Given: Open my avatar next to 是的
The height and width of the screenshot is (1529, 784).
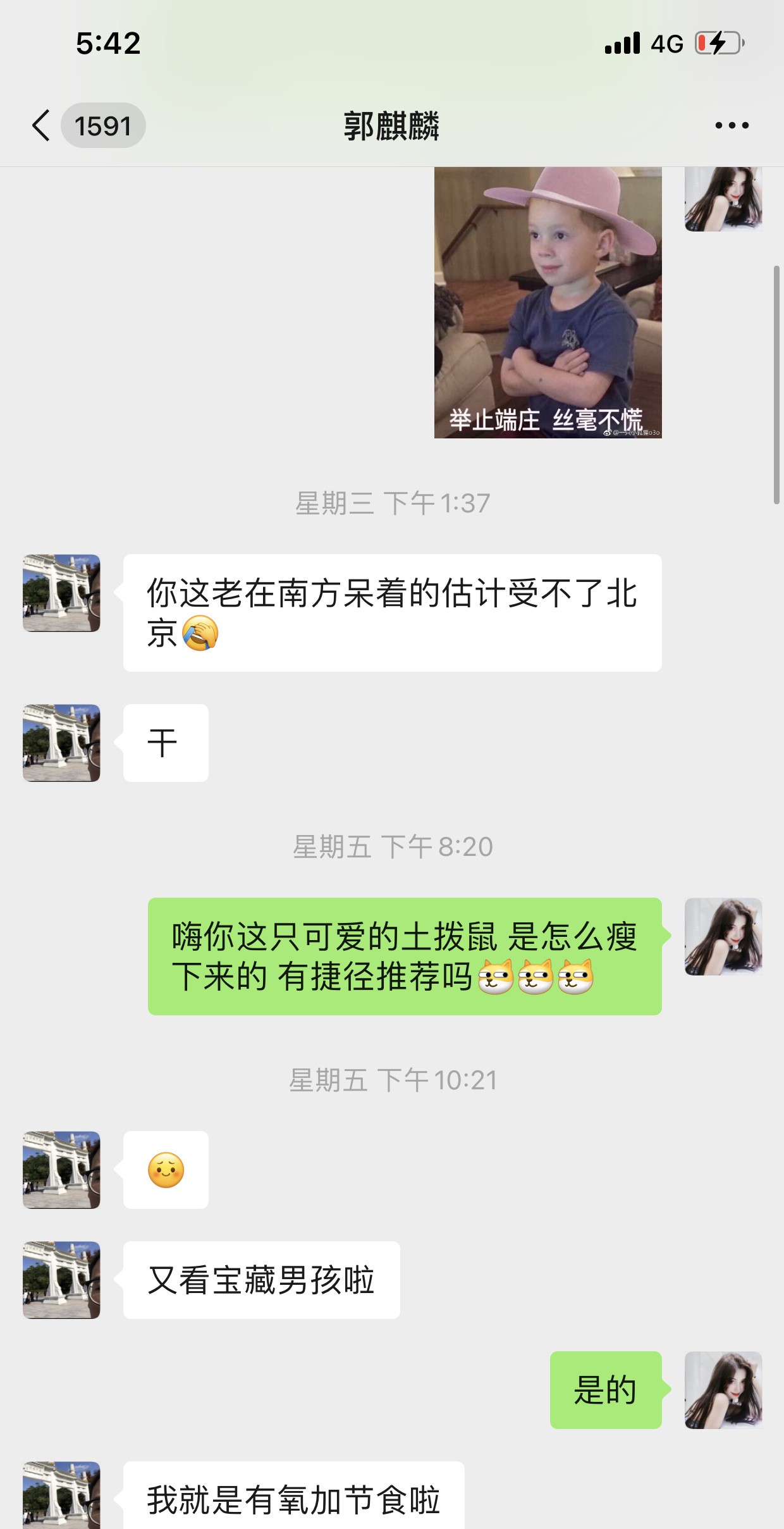Looking at the screenshot, I should coord(723,1390).
